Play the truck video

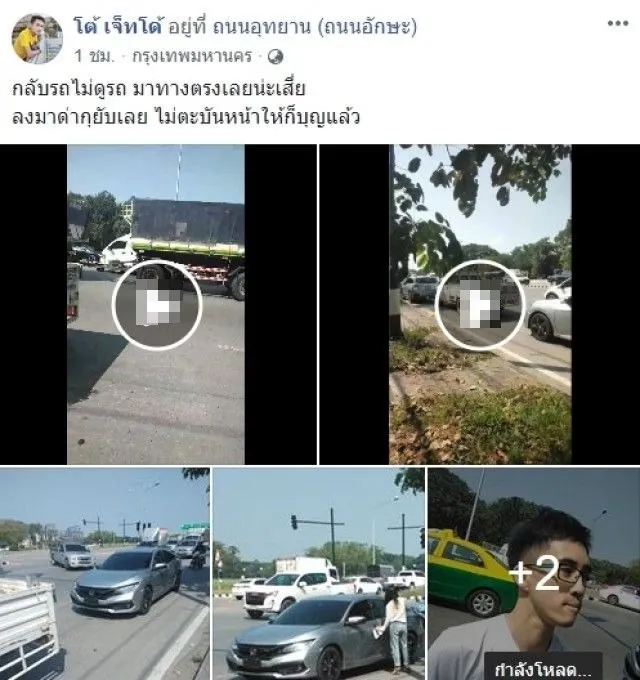[157, 305]
